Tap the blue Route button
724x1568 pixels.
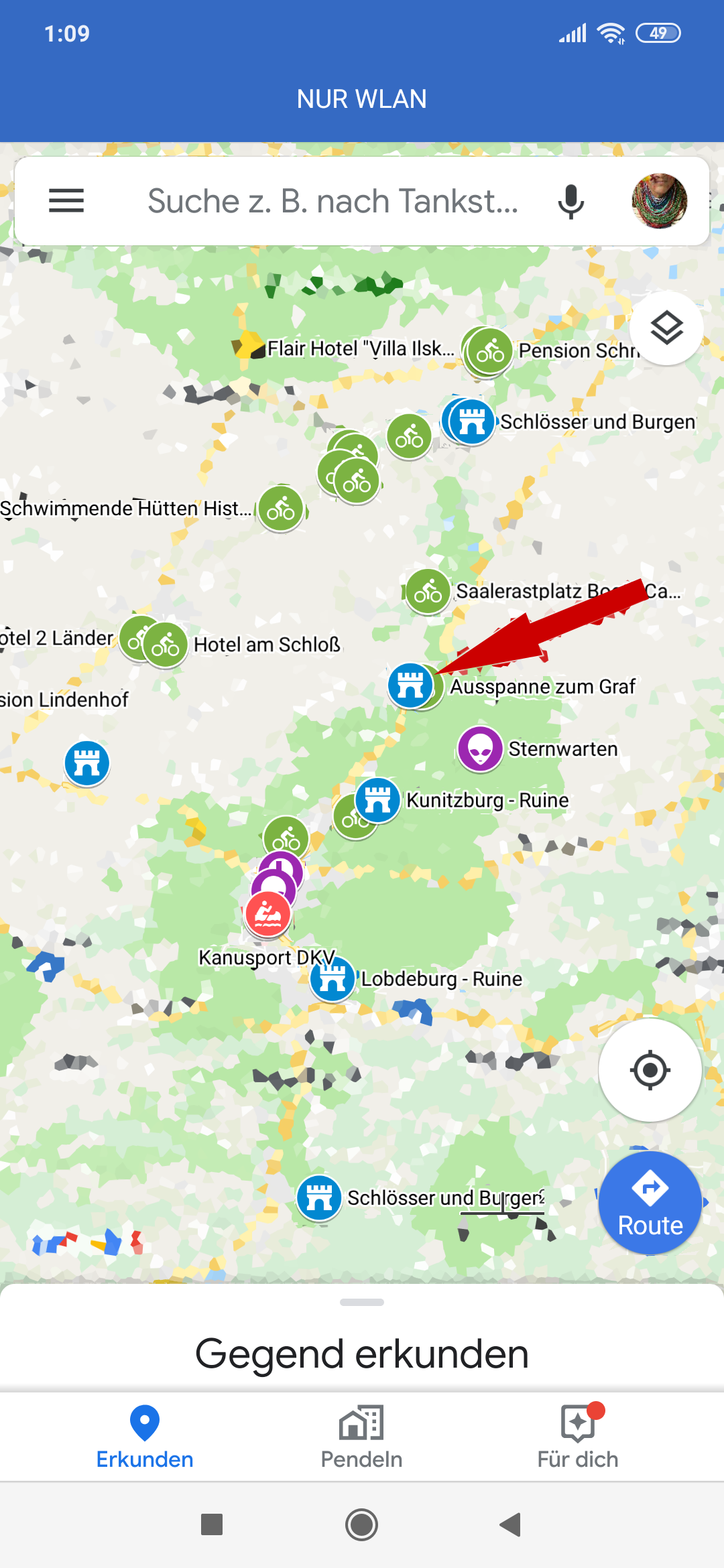(x=650, y=1203)
